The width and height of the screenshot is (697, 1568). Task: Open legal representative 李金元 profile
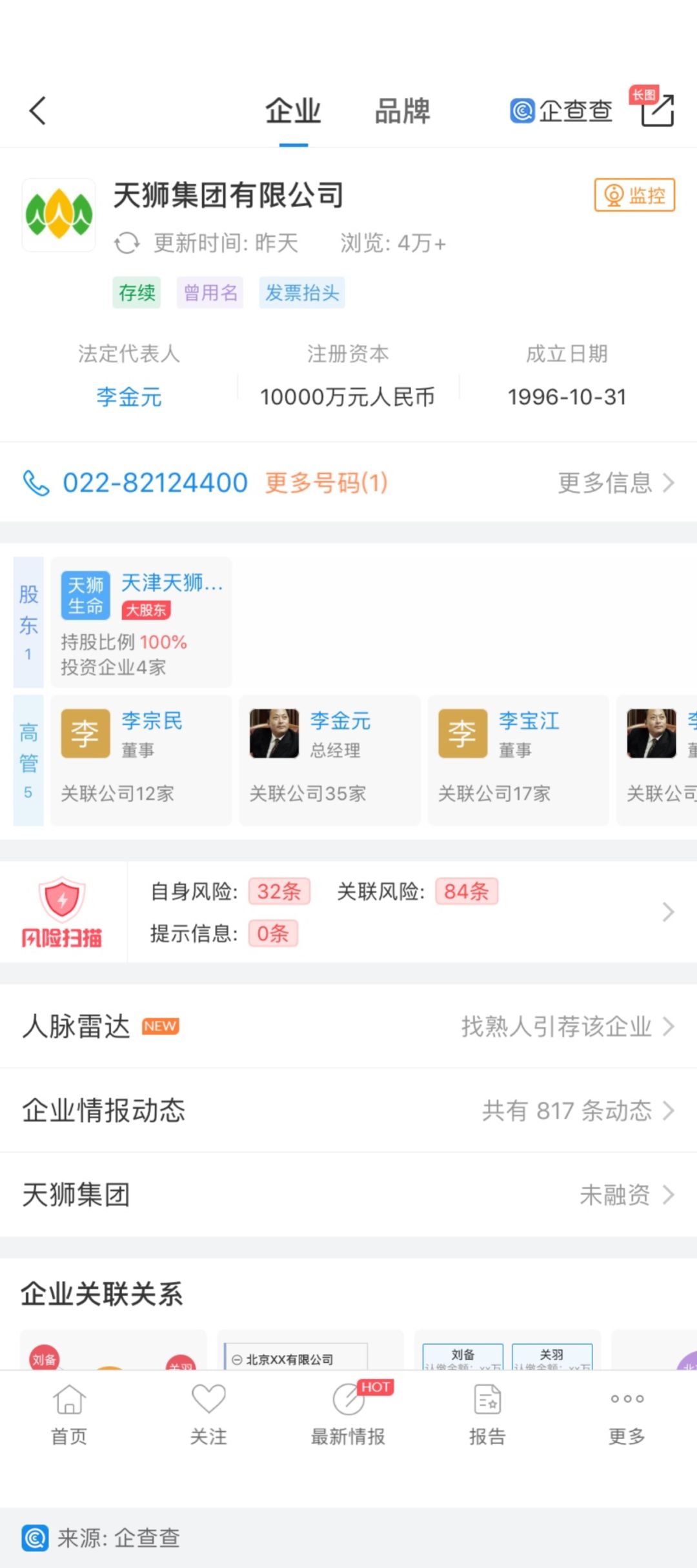tap(128, 396)
